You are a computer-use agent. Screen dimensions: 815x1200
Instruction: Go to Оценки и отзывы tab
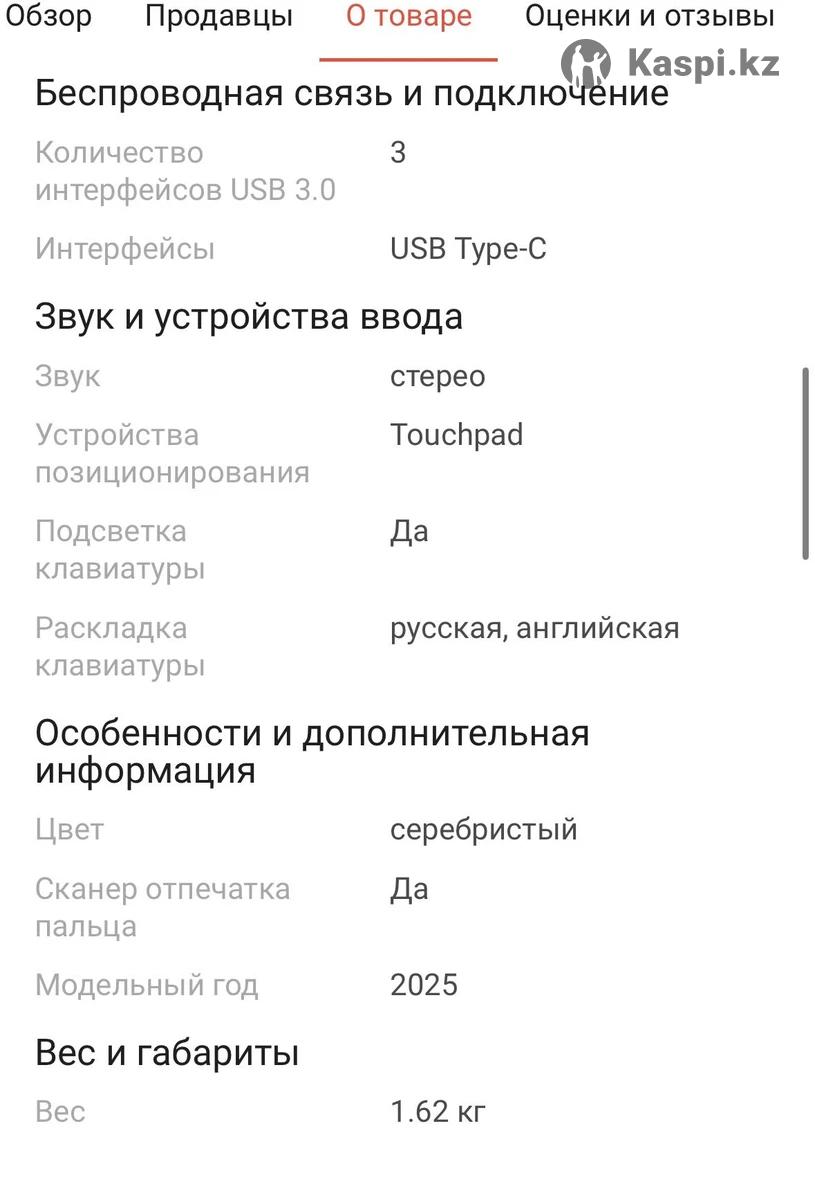click(649, 17)
